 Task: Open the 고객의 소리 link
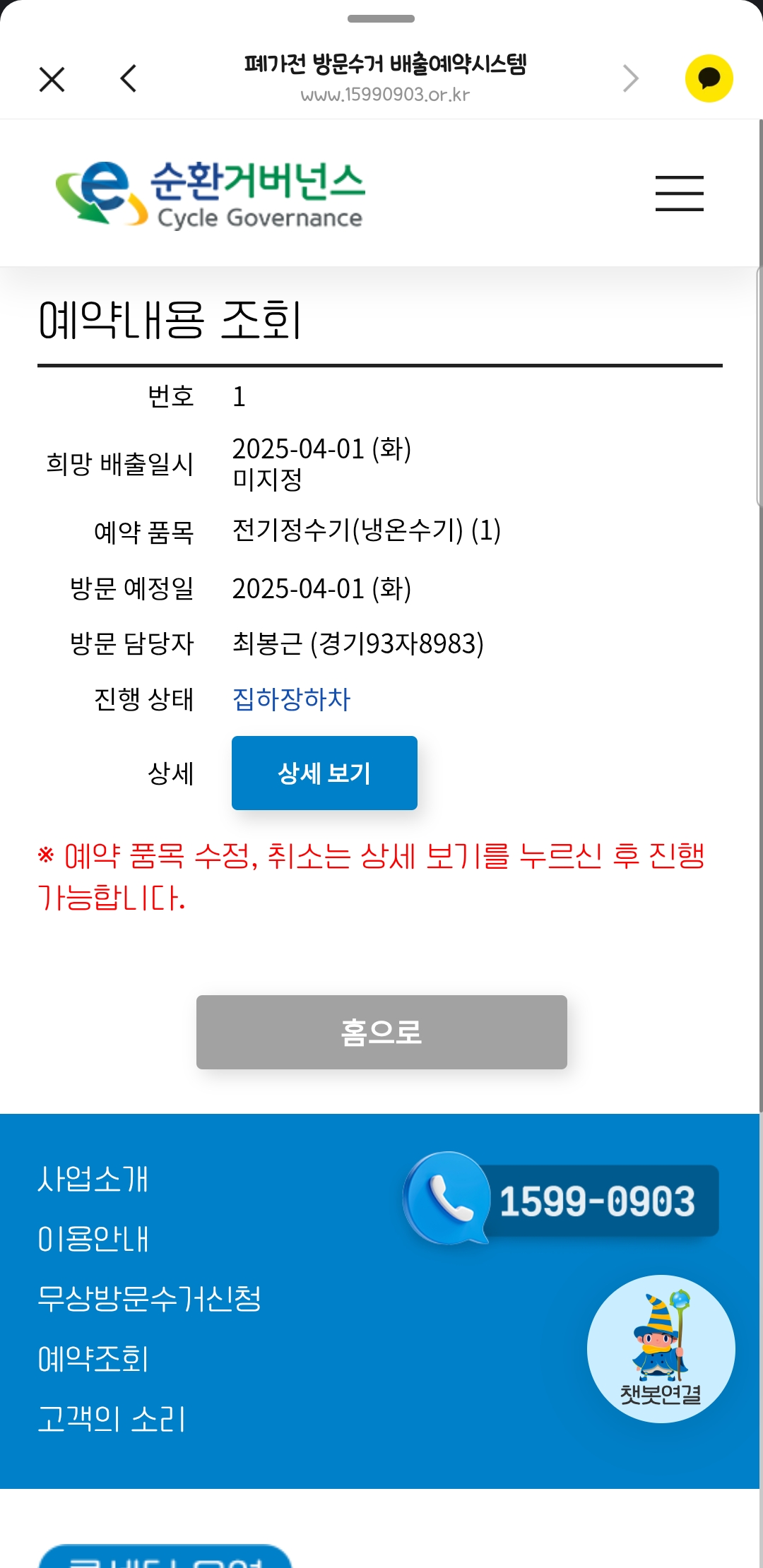pyautogui.click(x=111, y=1419)
